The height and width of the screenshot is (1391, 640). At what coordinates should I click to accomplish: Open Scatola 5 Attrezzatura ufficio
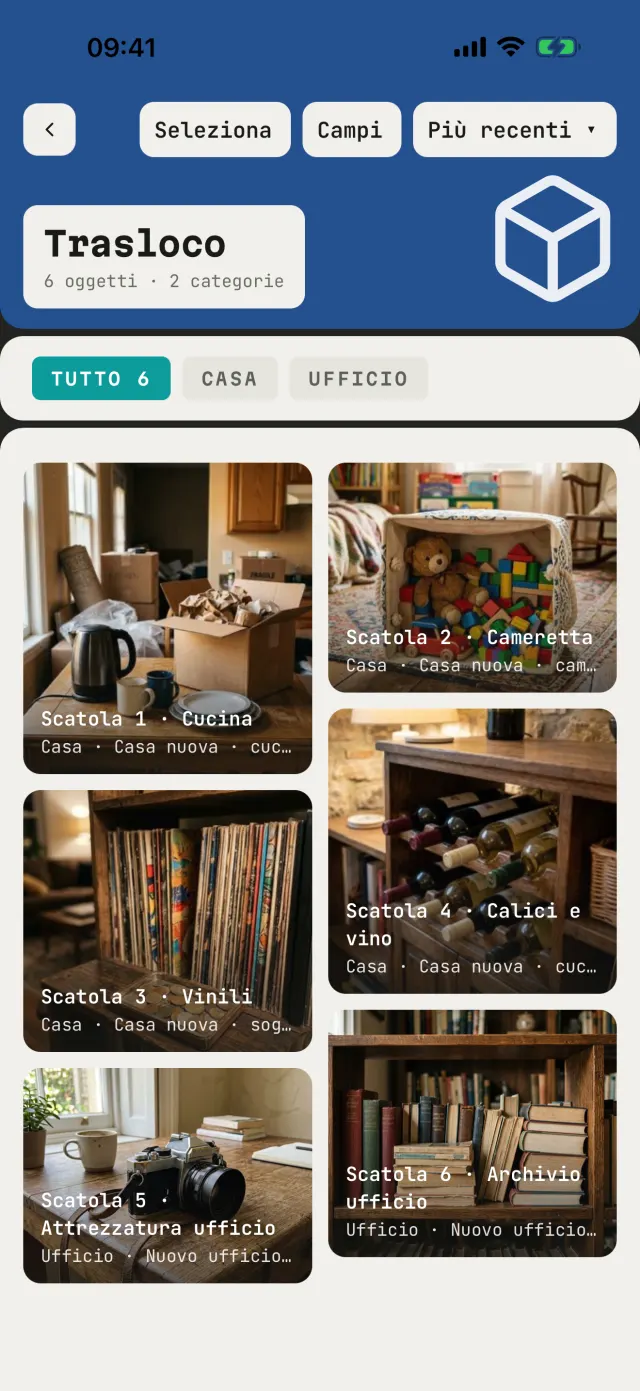(168, 1175)
